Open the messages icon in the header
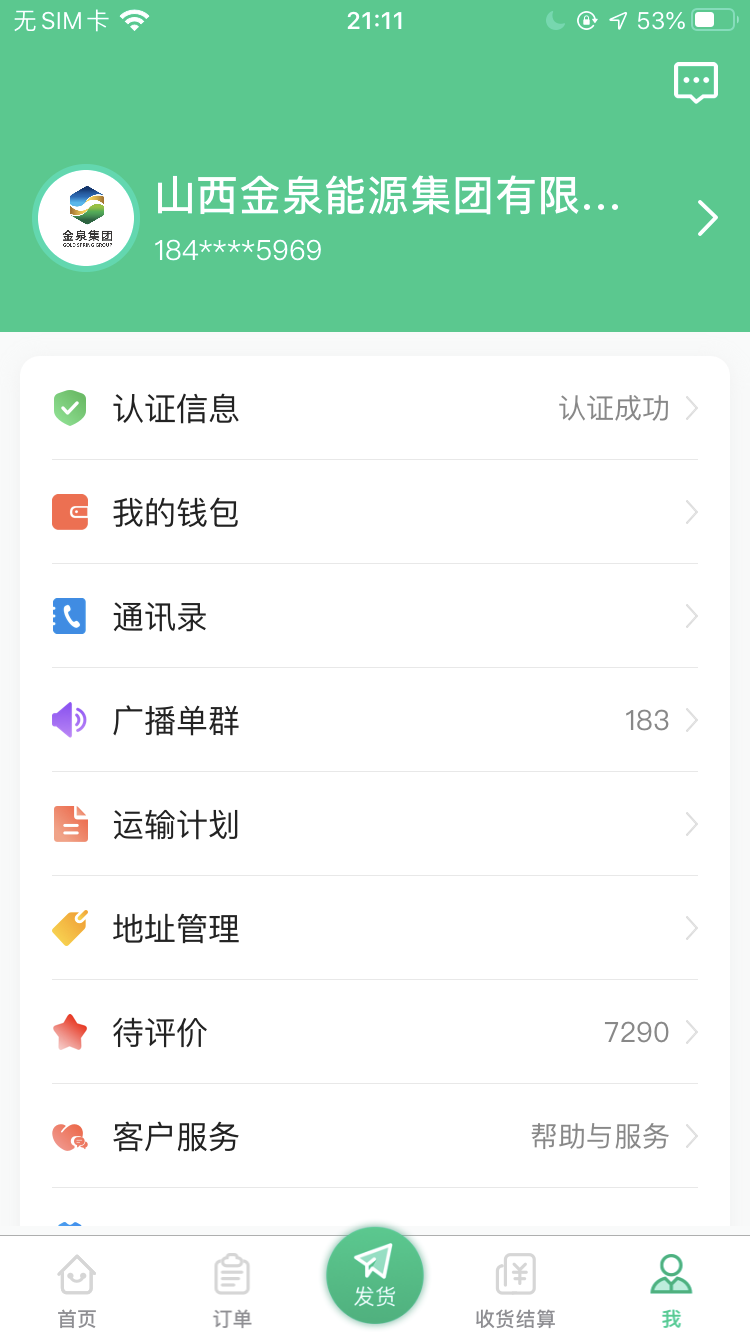 (x=696, y=82)
